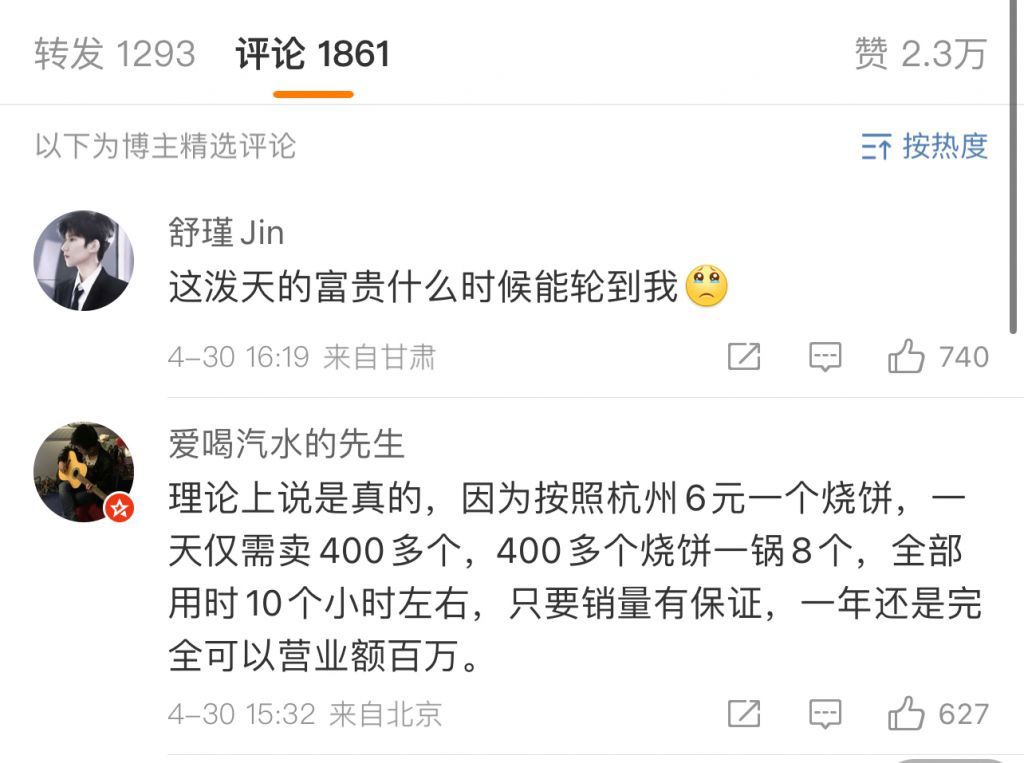Open the 赞 2.3万 tab

coord(920,54)
